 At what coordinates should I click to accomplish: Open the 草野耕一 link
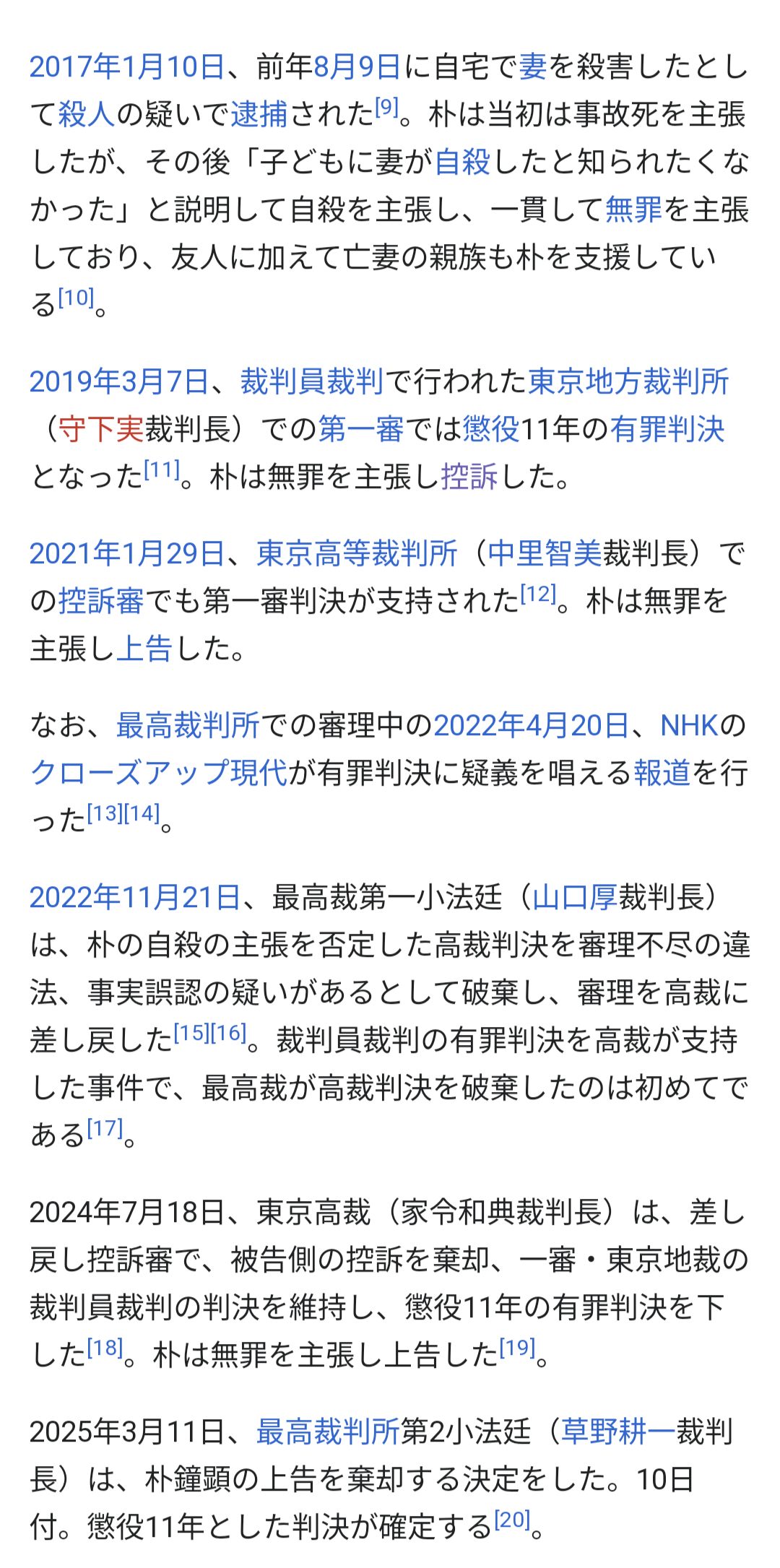[x=617, y=1432]
